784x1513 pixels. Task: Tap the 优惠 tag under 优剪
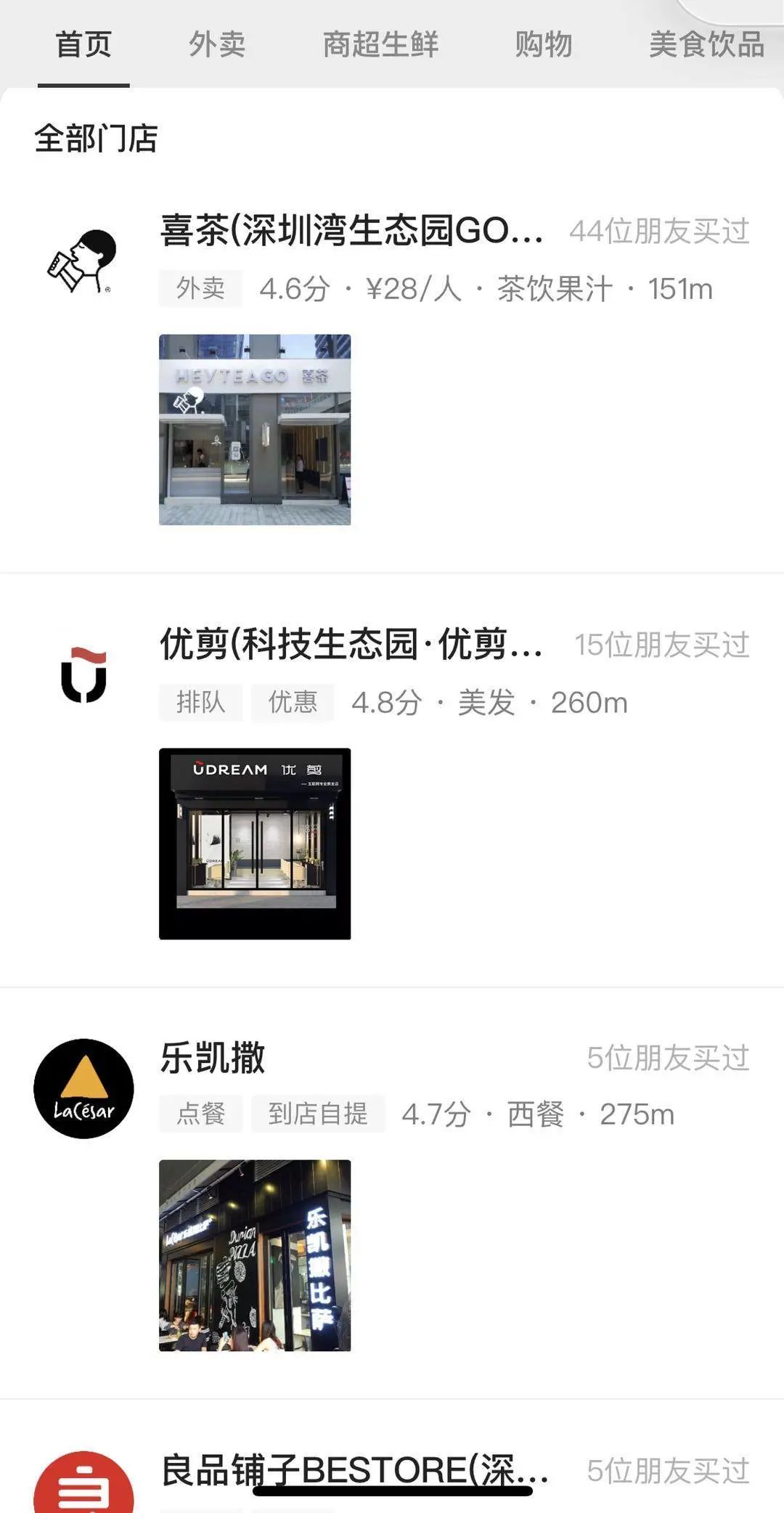[x=293, y=702]
